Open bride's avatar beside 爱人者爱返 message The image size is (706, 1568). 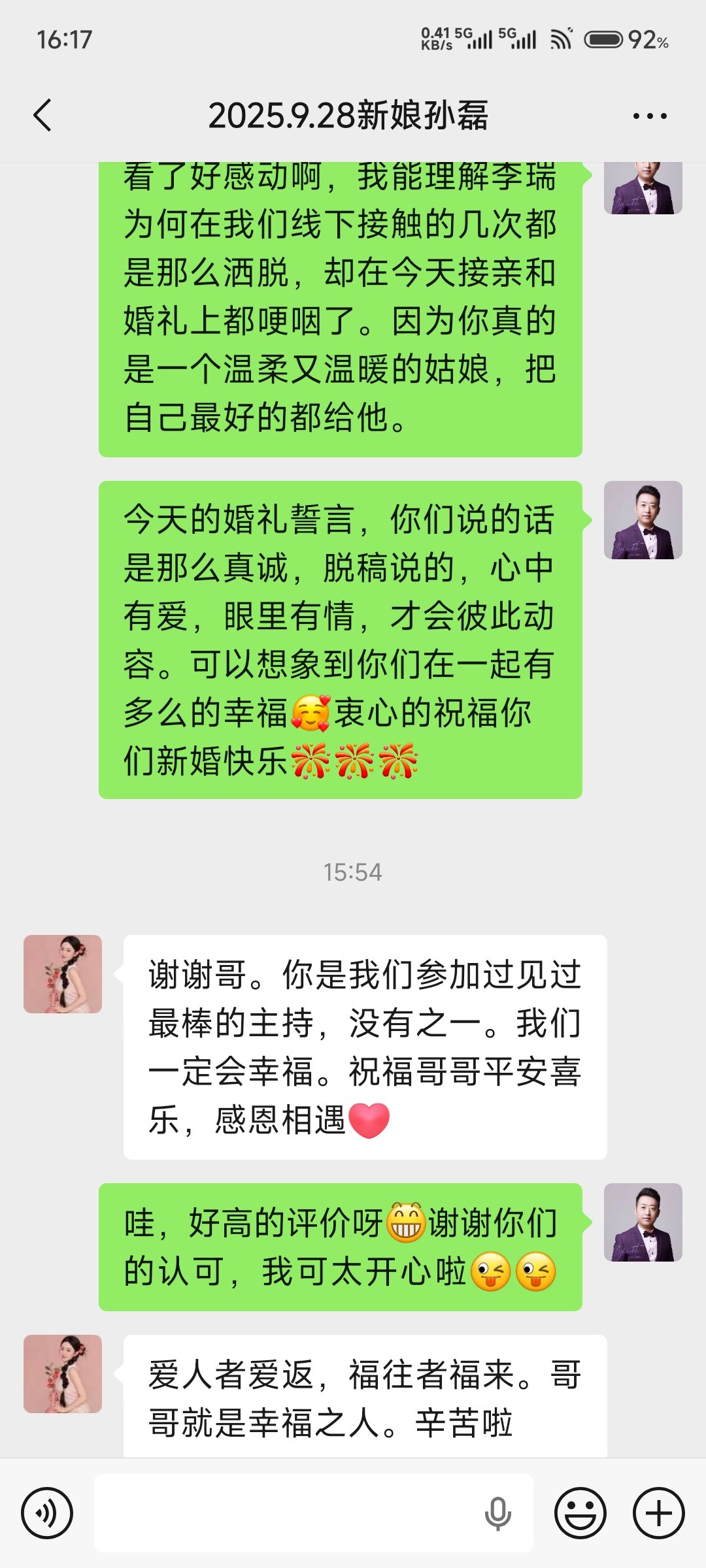coord(63,1373)
